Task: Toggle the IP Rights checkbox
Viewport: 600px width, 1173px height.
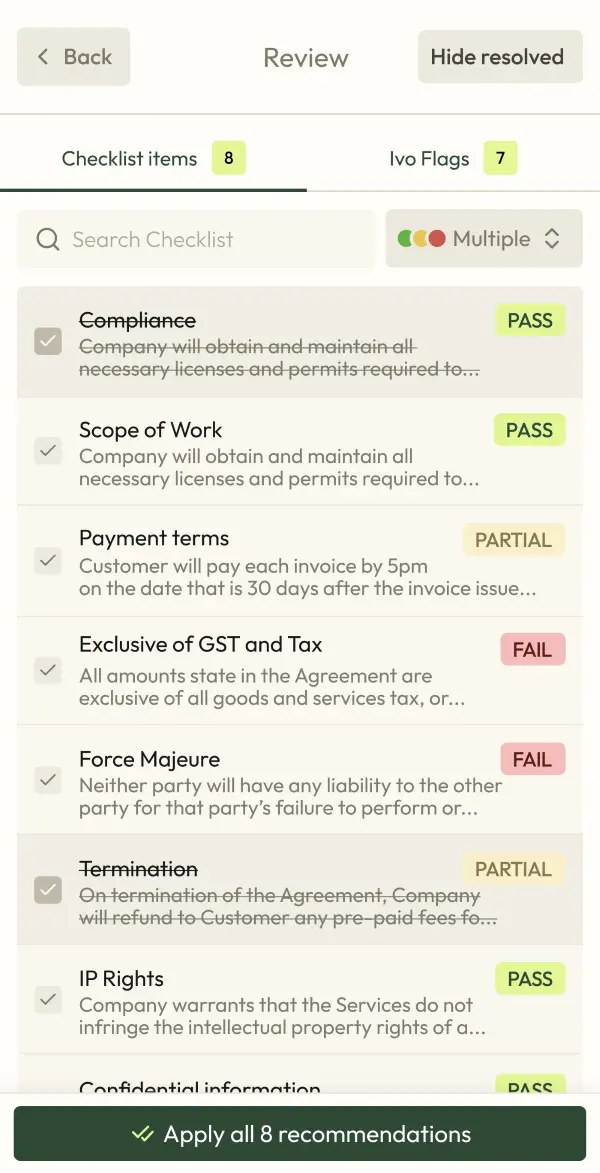Action: coord(48,998)
